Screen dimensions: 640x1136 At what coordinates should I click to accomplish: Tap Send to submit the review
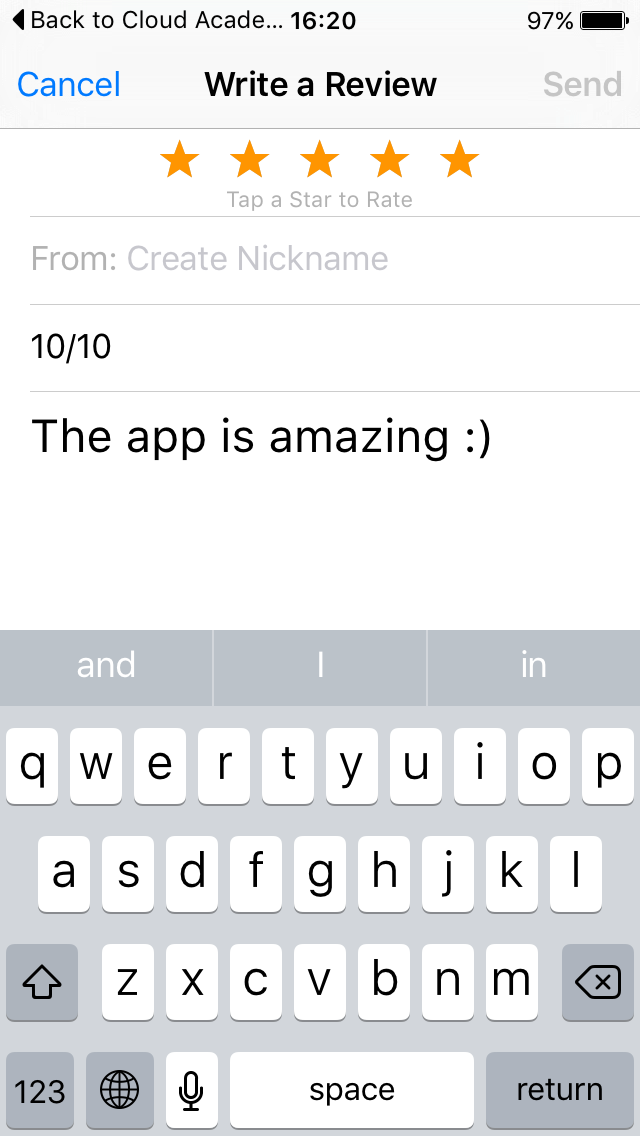[x=582, y=85]
